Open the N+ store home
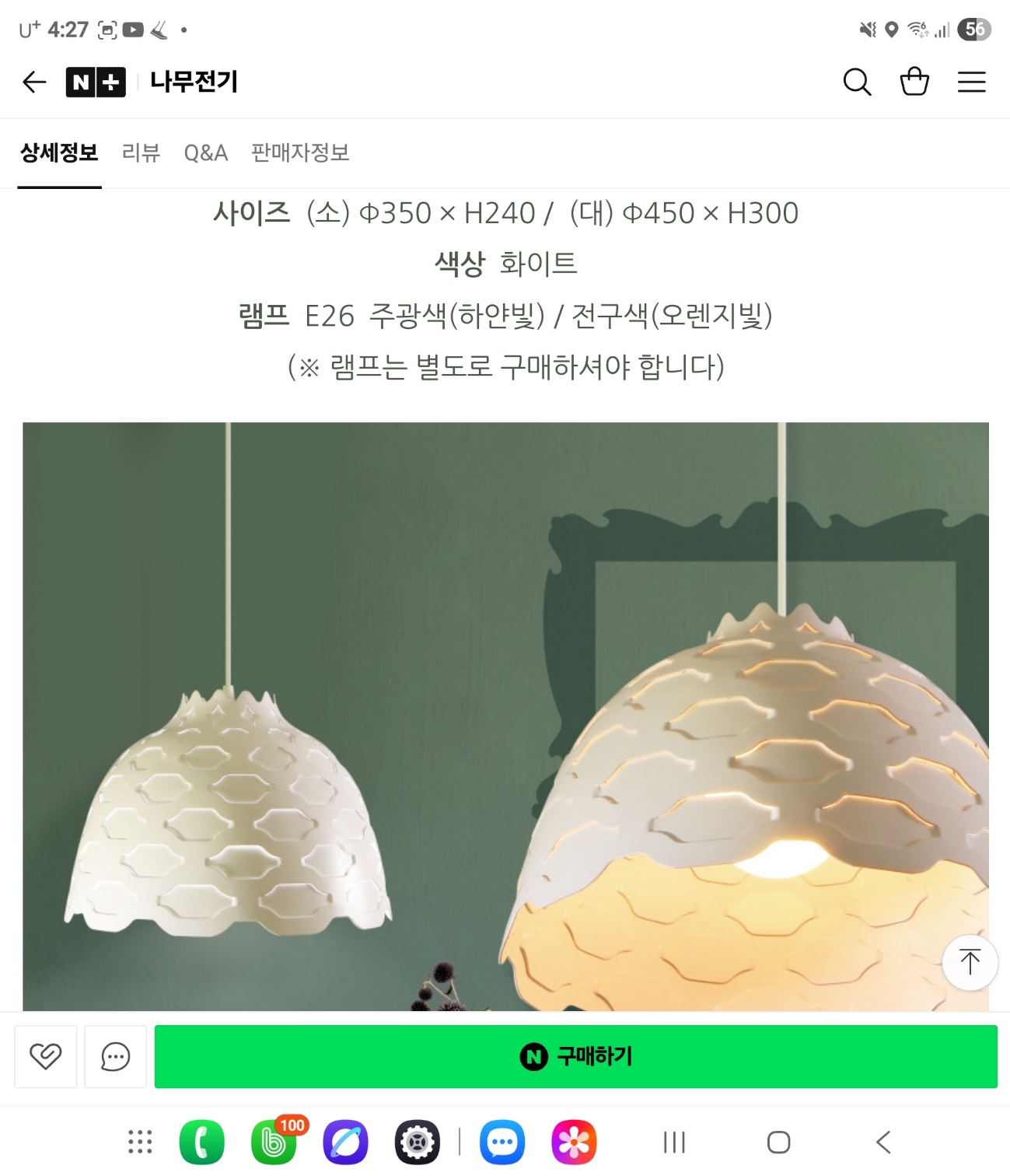 point(96,82)
